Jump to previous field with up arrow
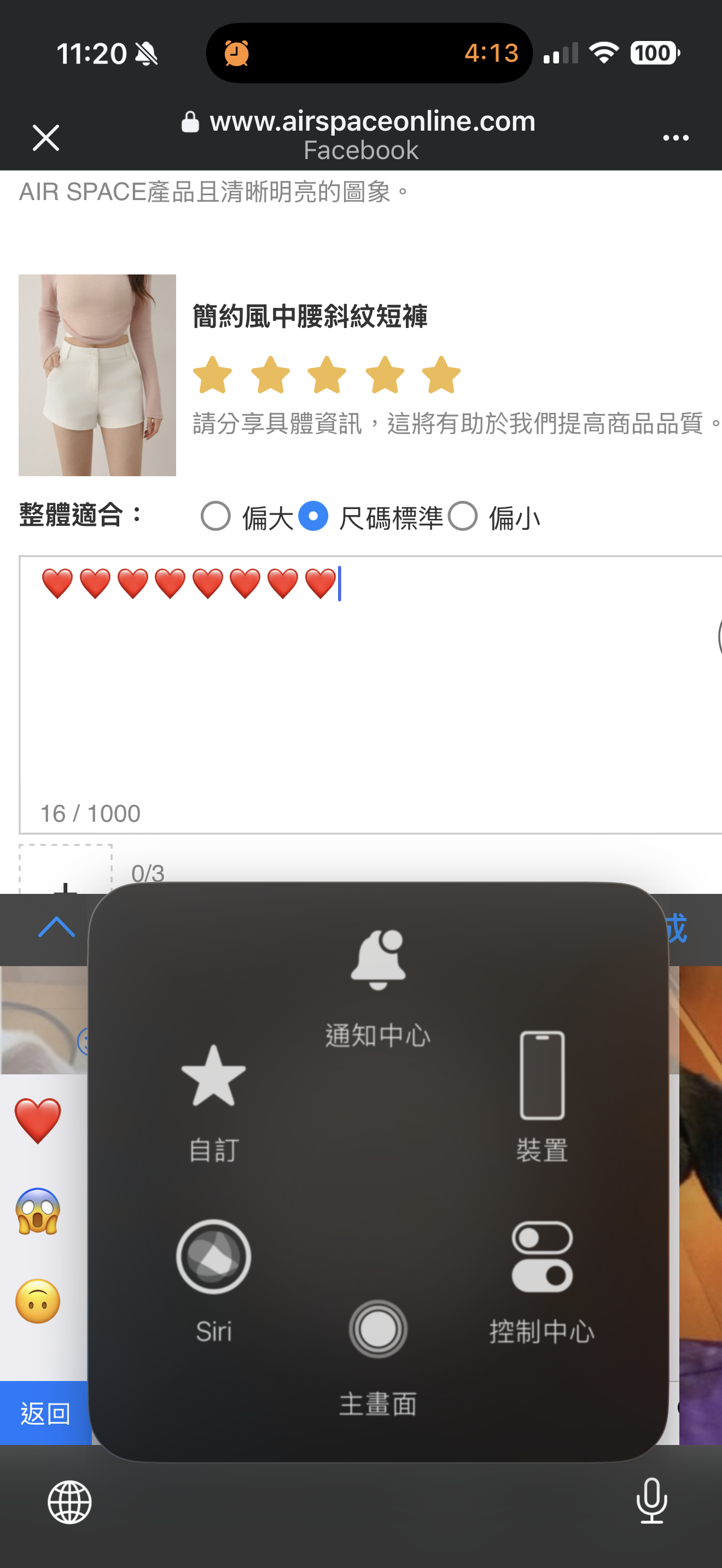The image size is (722, 1568). point(57,928)
